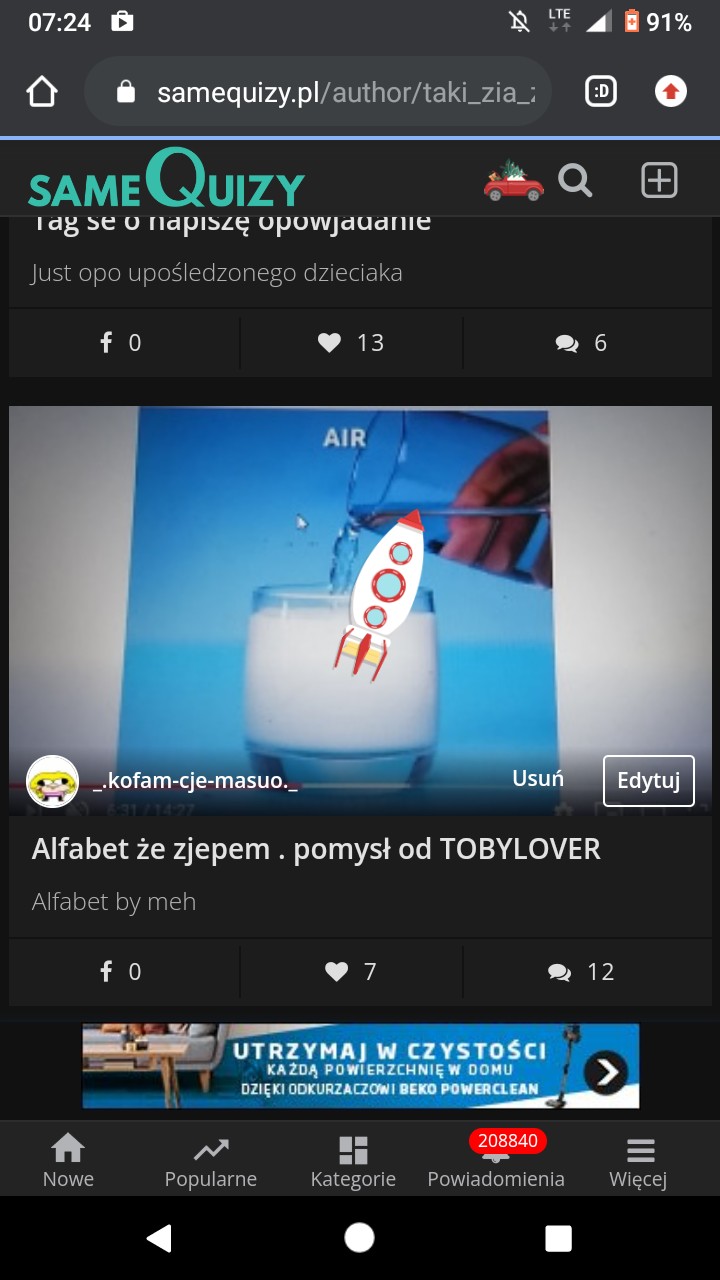Share the Alfabet quiz on Facebook
Image resolution: width=720 pixels, height=1280 pixels.
[x=120, y=972]
